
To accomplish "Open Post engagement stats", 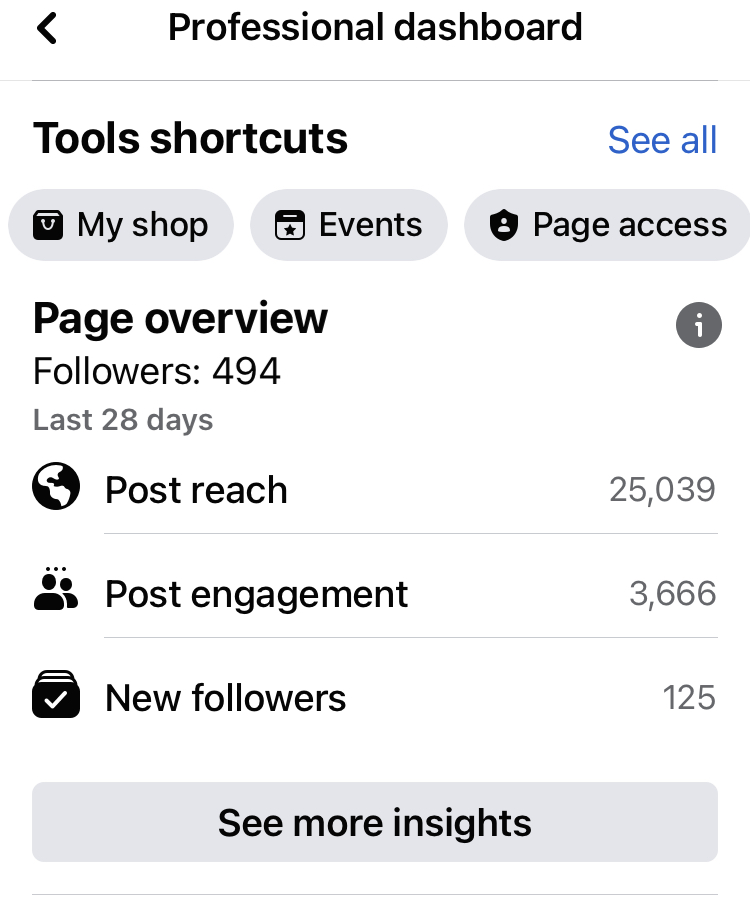I will 375,594.
